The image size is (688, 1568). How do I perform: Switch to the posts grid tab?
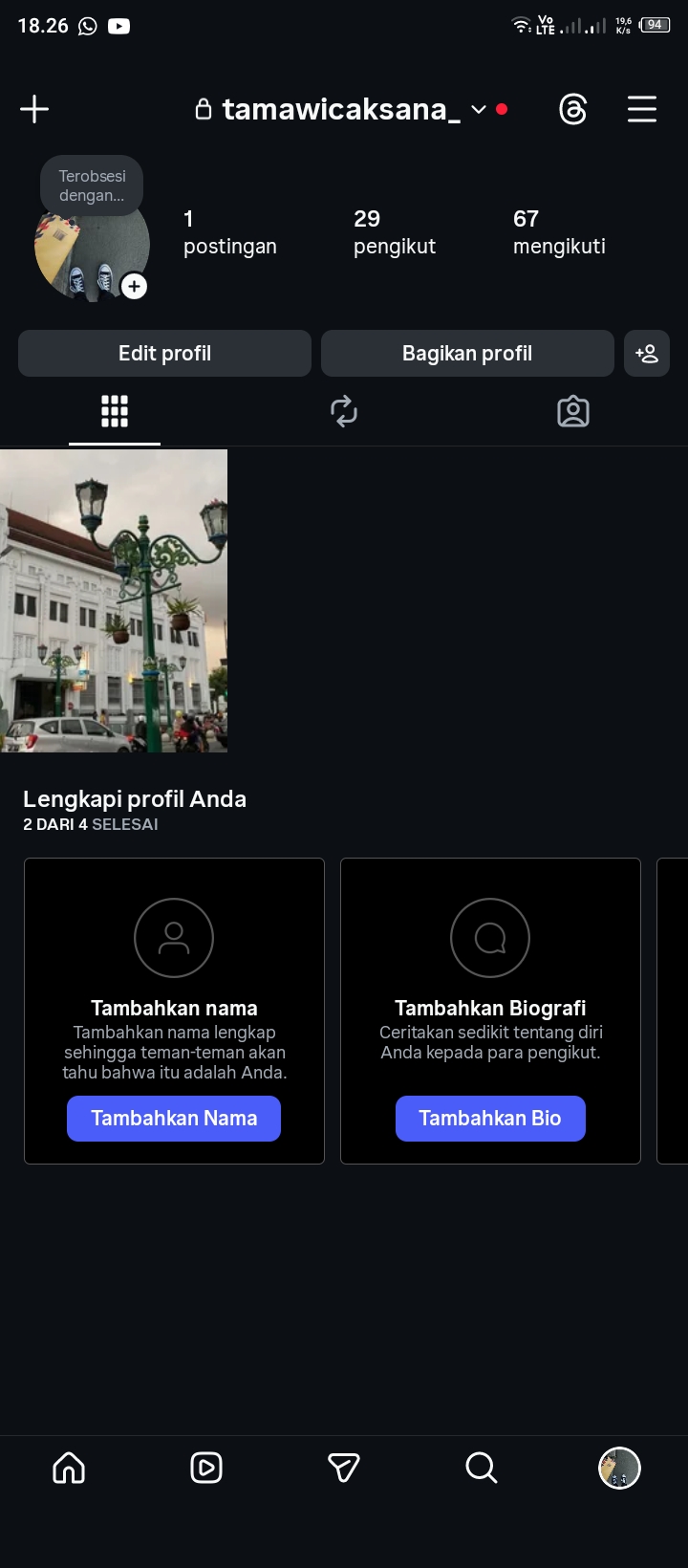115,411
